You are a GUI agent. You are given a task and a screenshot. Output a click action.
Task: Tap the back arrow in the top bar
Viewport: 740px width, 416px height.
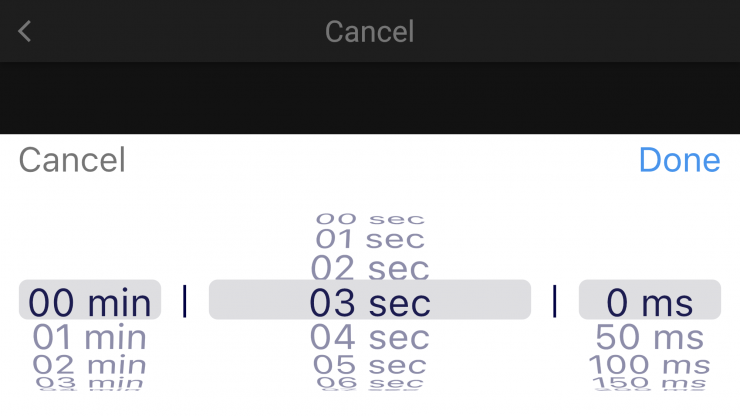click(25, 31)
